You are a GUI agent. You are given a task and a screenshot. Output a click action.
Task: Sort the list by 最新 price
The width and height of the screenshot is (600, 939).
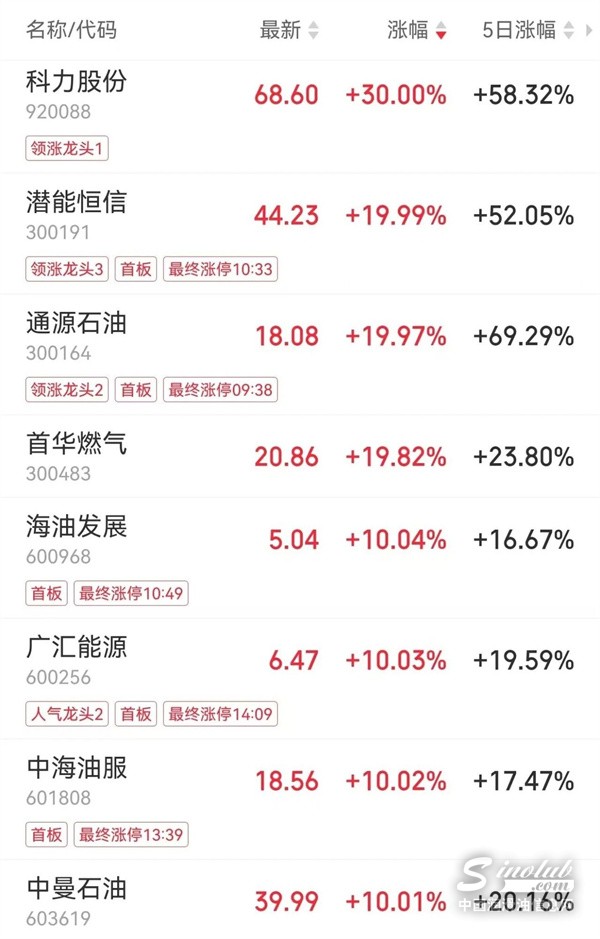click(289, 30)
